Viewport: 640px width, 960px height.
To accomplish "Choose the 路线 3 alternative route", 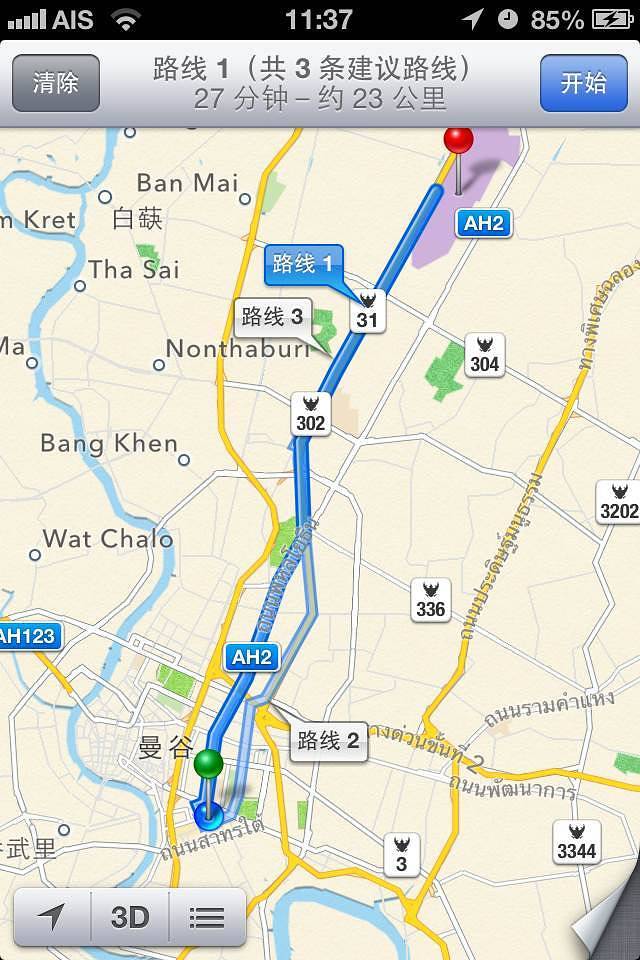I will tap(272, 318).
